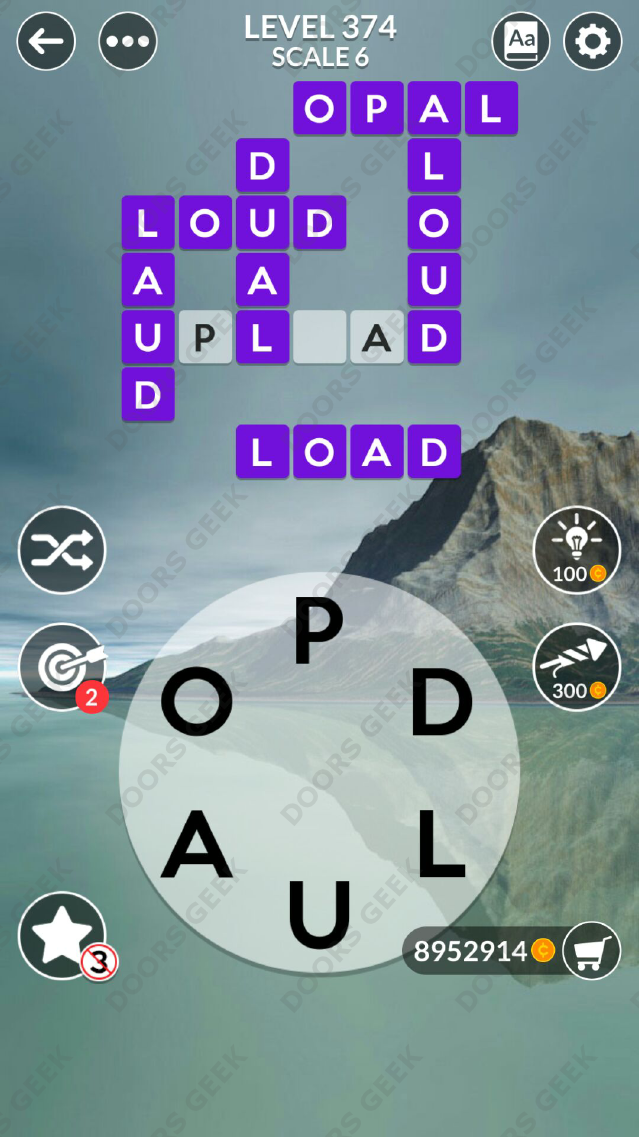Open the star rewards button
Image resolution: width=639 pixels, height=1137 pixels.
[x=62, y=935]
